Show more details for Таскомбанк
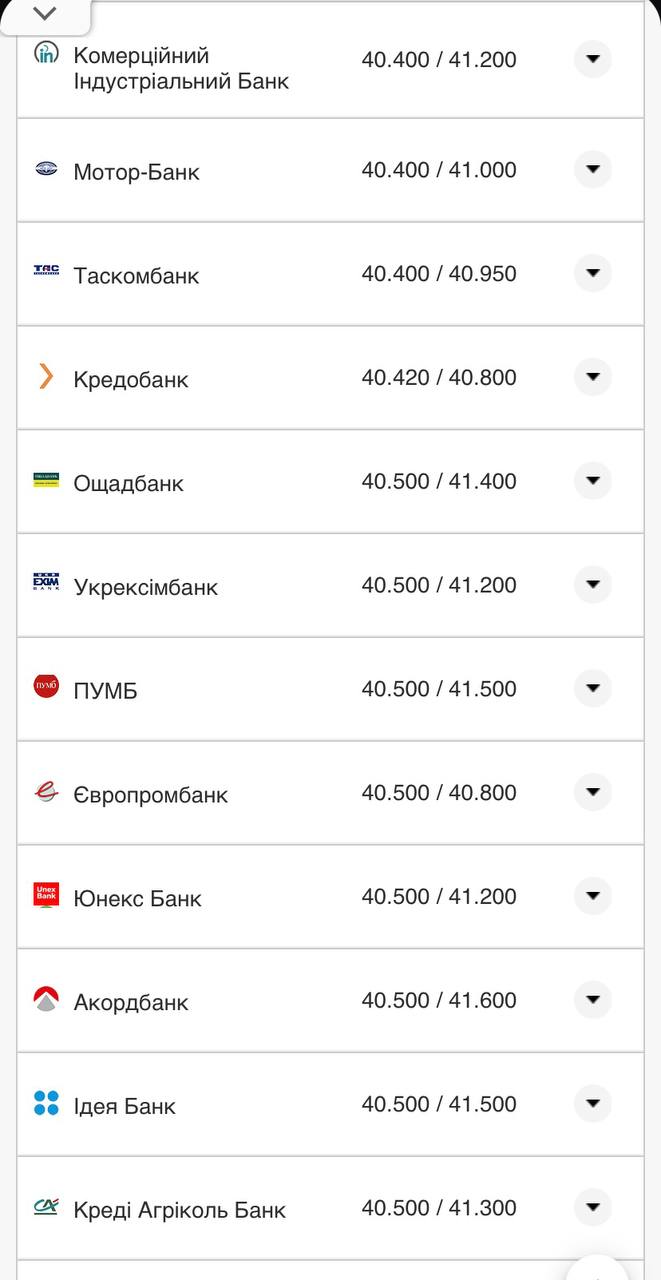 coord(592,273)
